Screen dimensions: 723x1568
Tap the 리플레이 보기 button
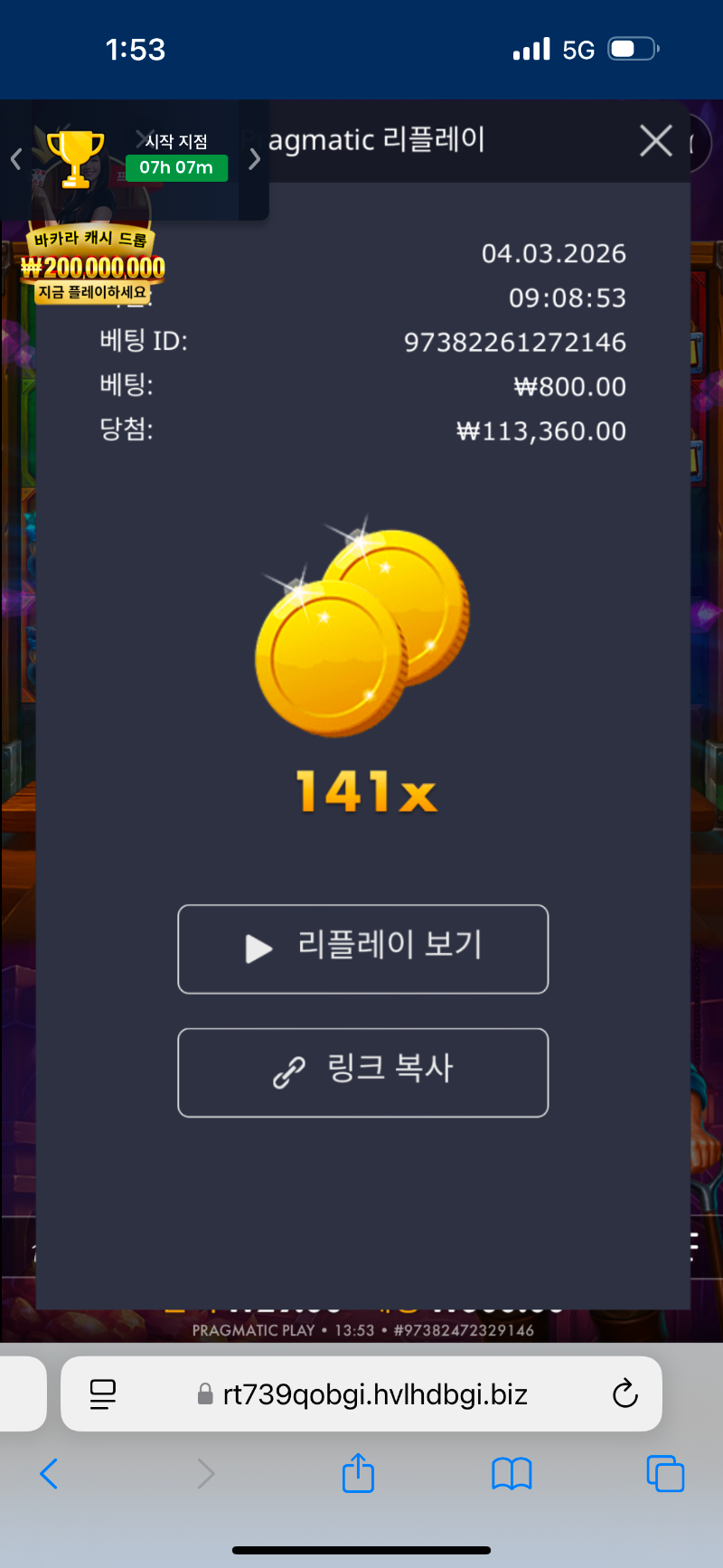(363, 949)
